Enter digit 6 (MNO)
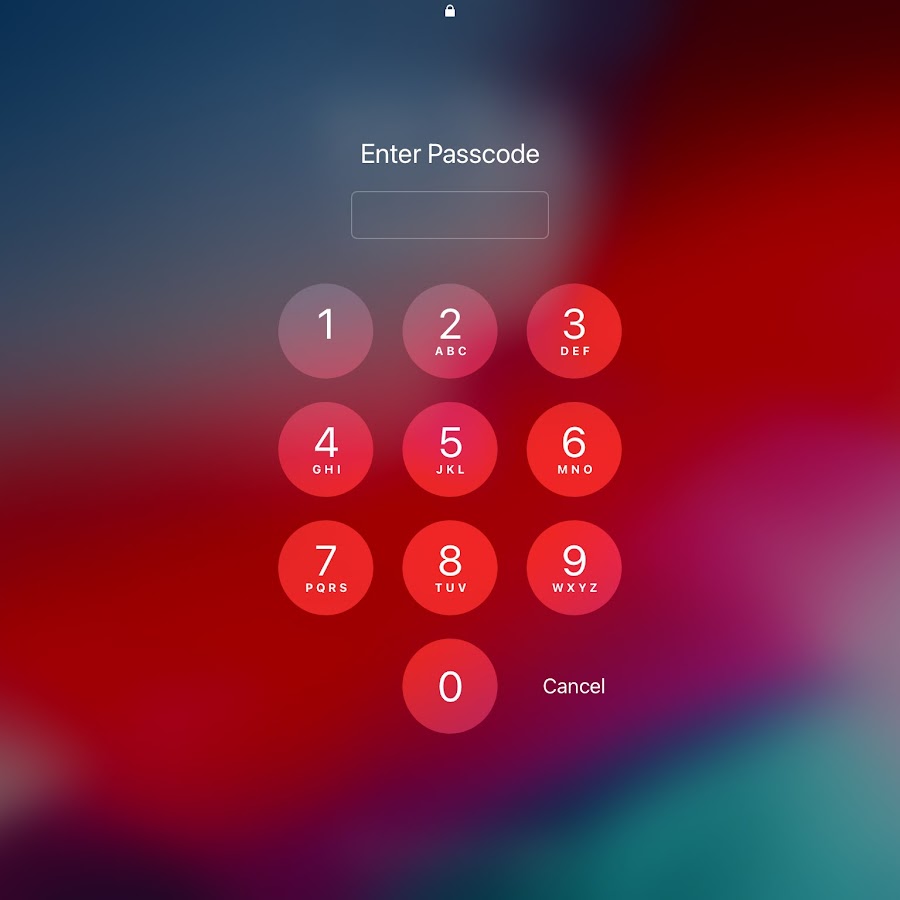This screenshot has height=900, width=900. point(574,449)
